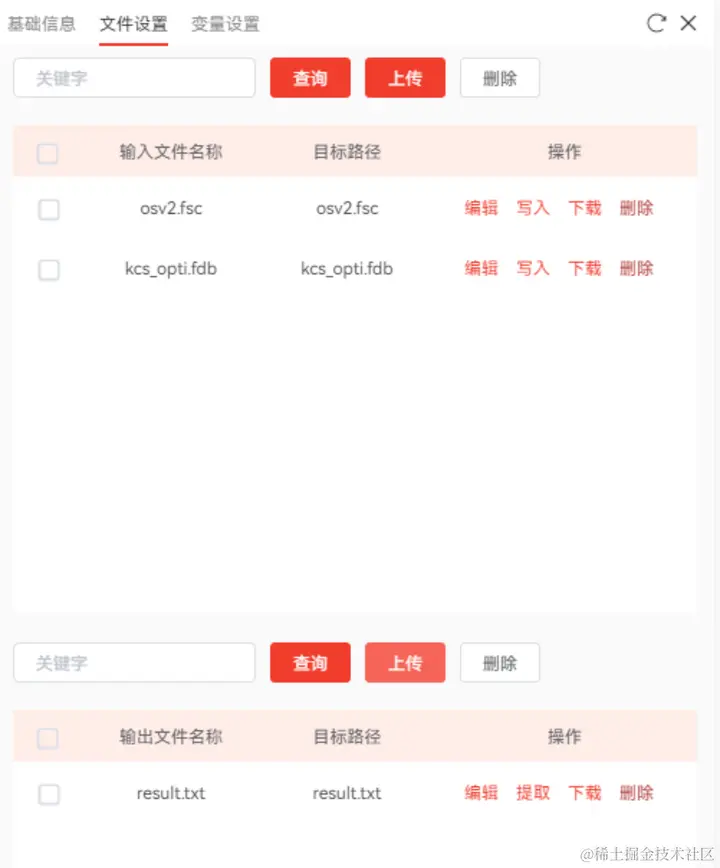Tap 写入 for osv2.fsc

pos(533,208)
